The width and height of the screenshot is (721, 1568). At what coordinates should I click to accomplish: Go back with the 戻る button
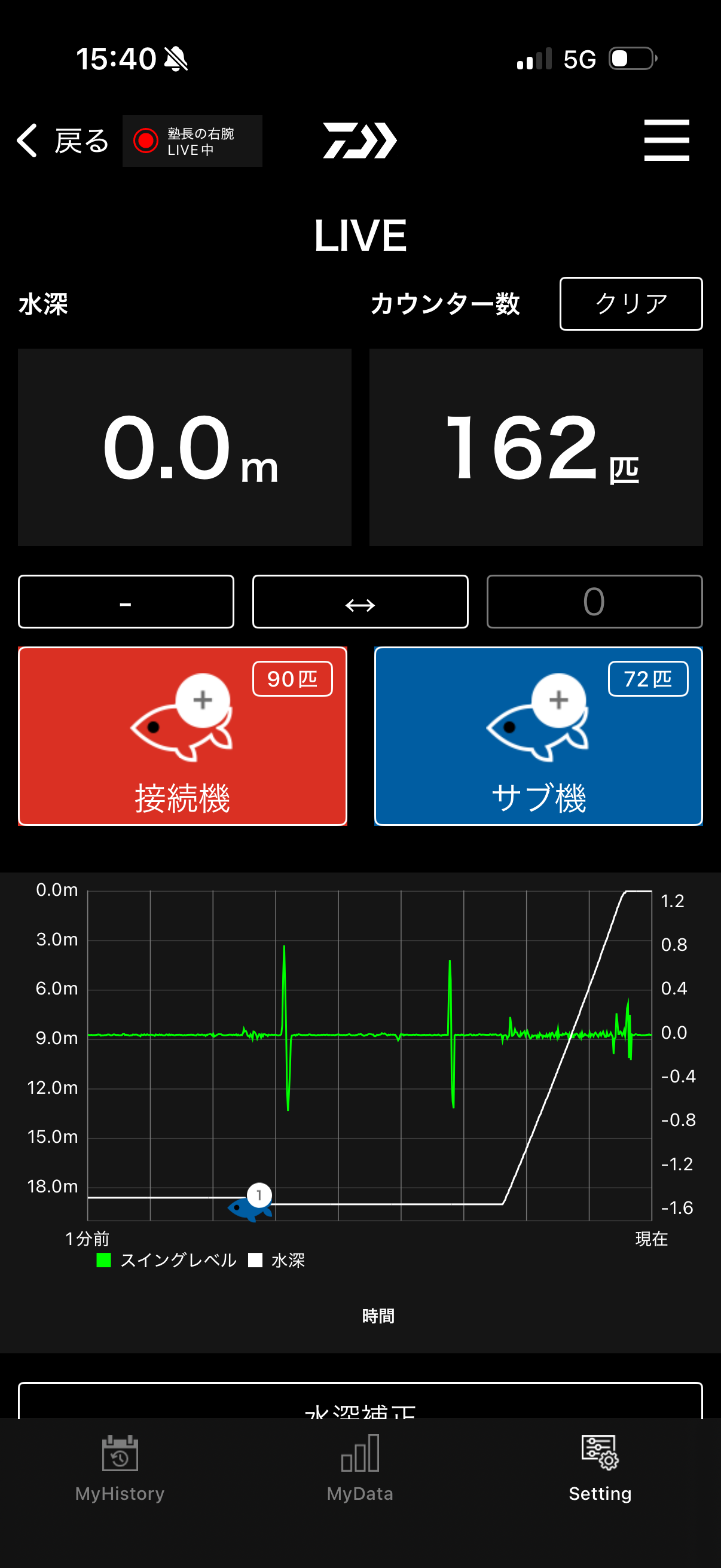point(63,141)
